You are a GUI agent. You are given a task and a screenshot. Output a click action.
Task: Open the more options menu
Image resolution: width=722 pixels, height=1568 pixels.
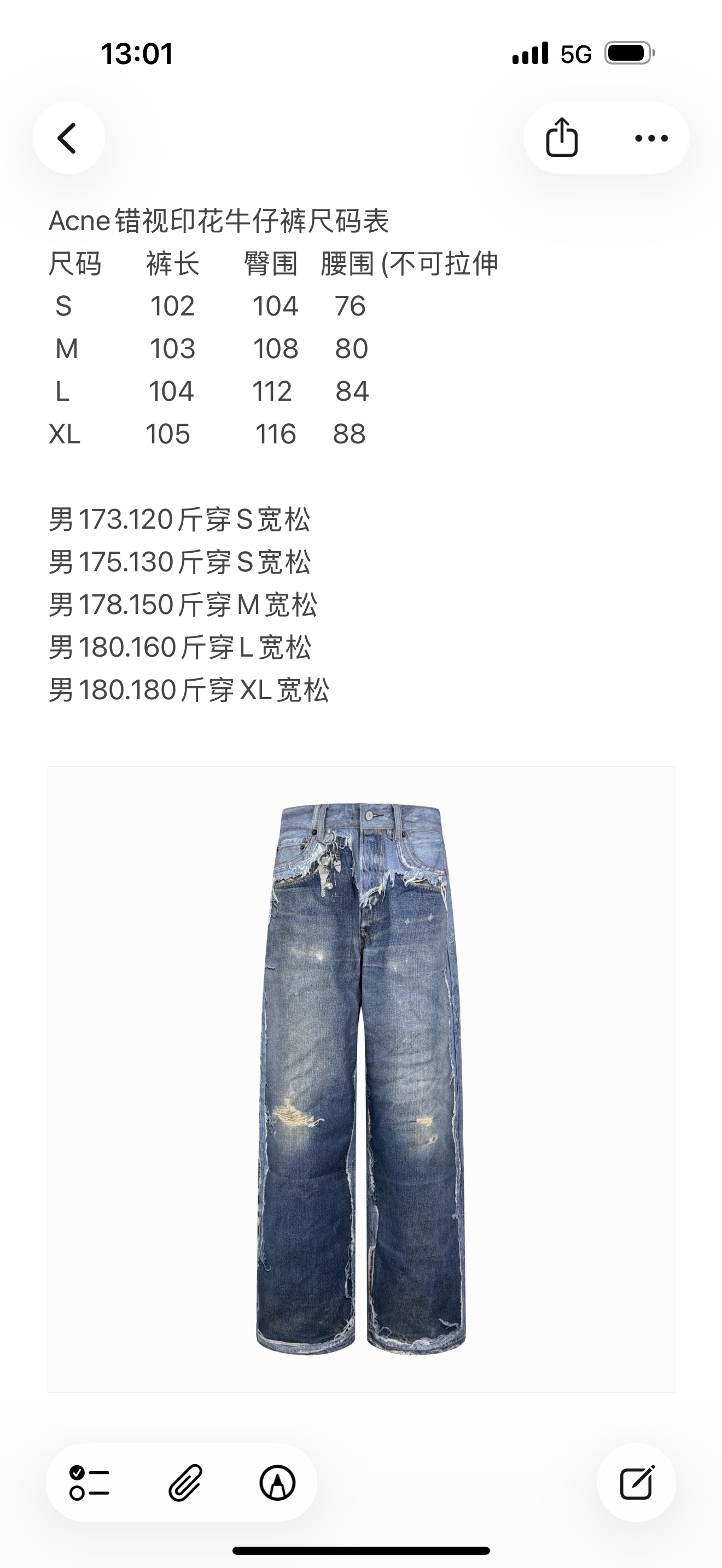pyautogui.click(x=651, y=138)
